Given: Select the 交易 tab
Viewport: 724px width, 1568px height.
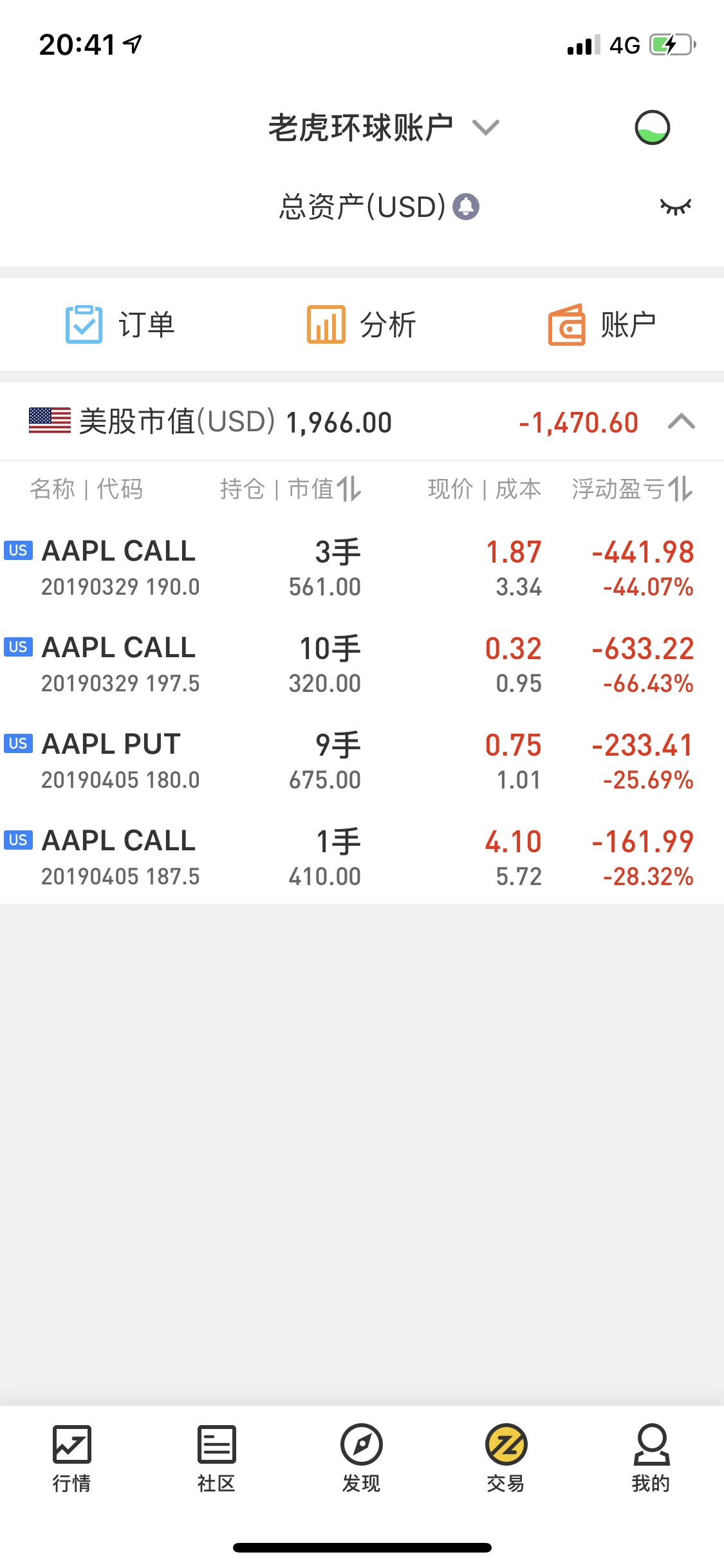Looking at the screenshot, I should 506,1458.
